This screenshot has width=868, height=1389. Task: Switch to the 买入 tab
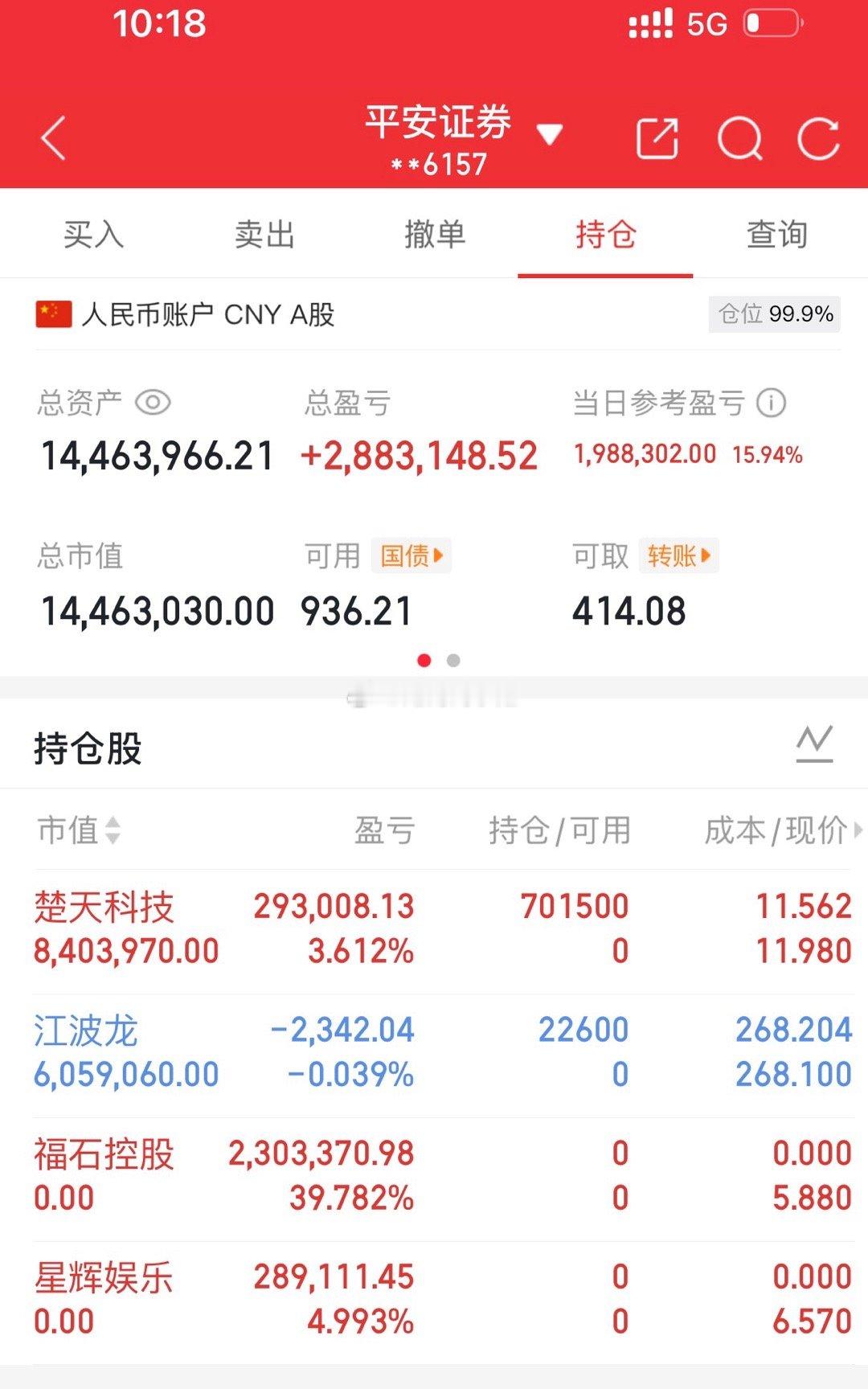coord(93,234)
